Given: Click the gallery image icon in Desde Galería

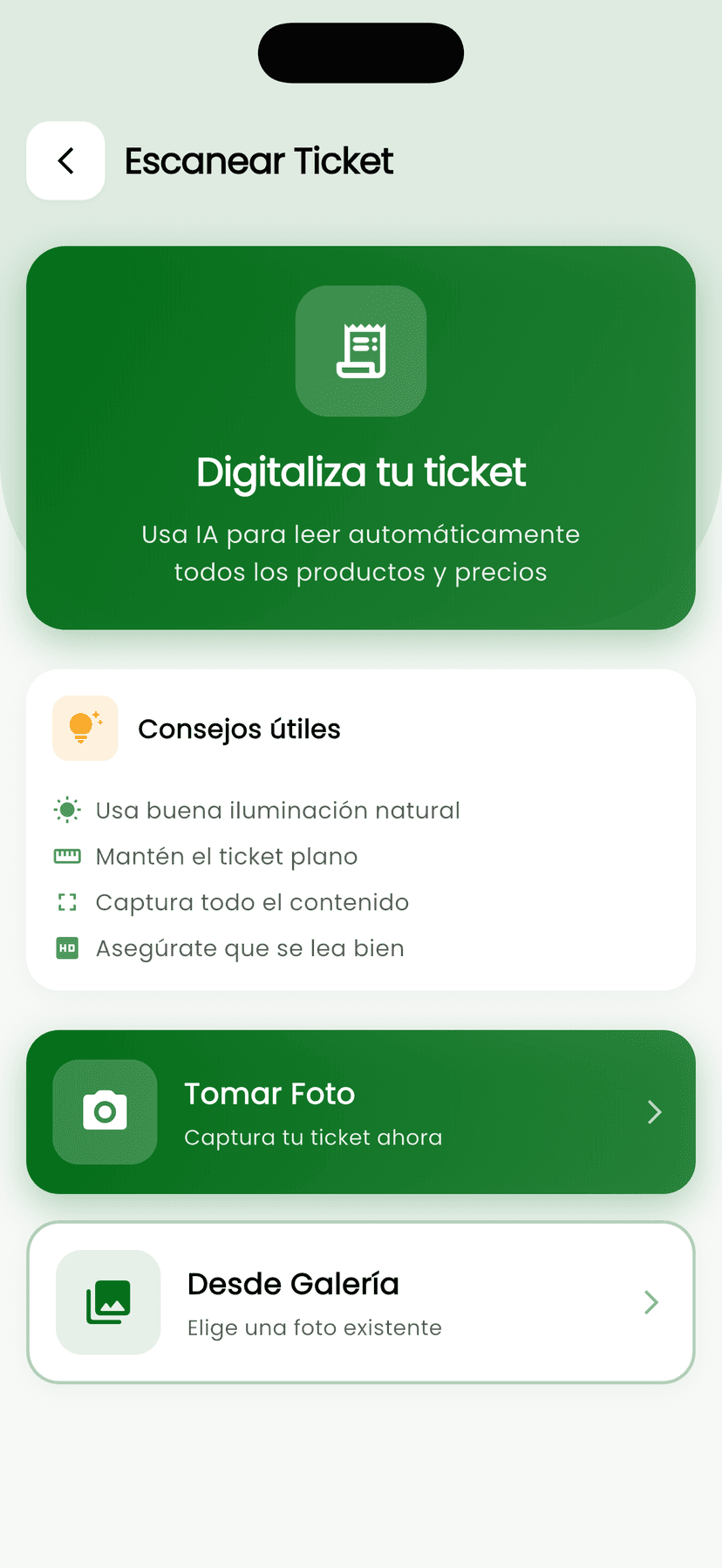Looking at the screenshot, I should click(x=108, y=1302).
